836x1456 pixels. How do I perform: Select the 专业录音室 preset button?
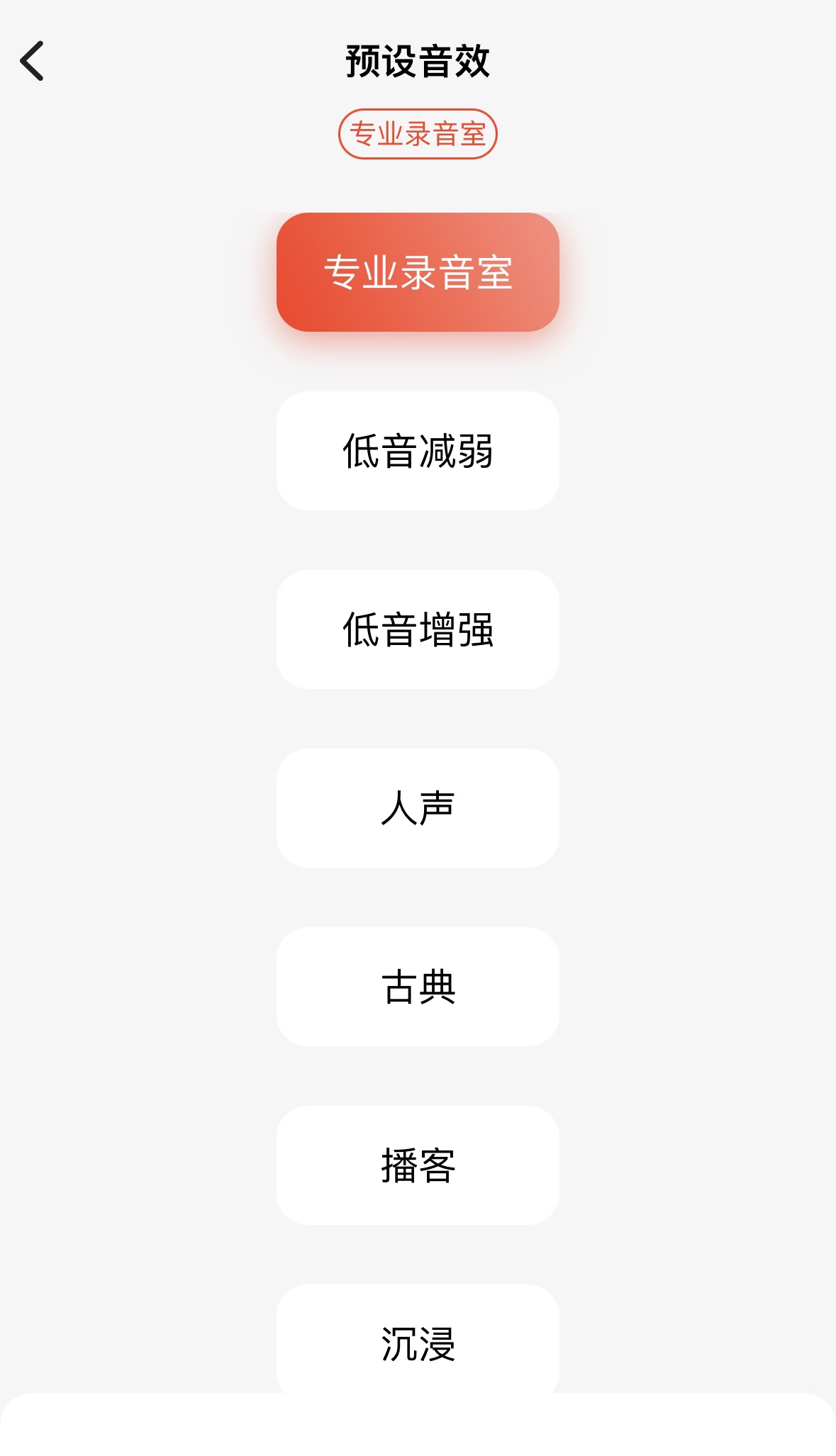tap(418, 272)
